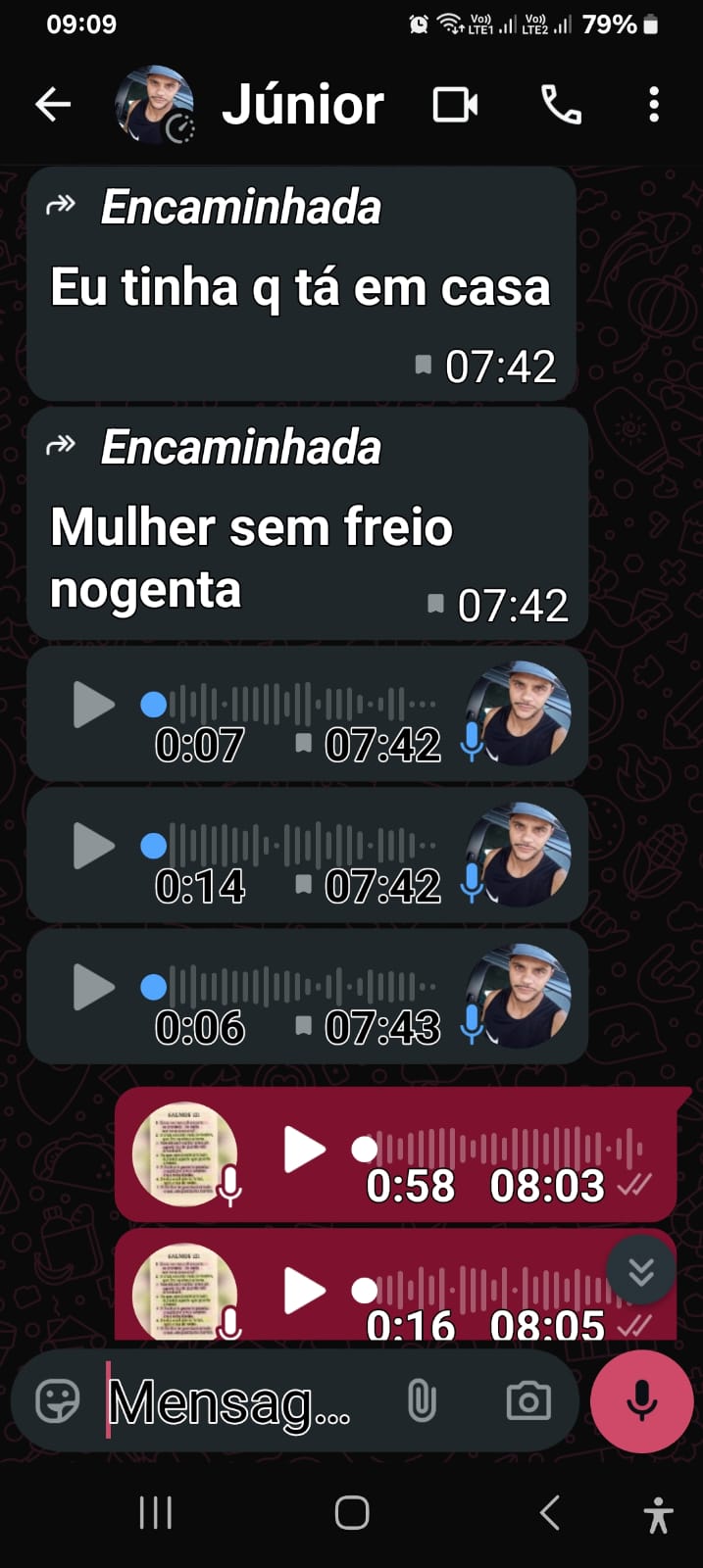The width and height of the screenshot is (703, 1568).
Task: Go back to the chat list
Action: [x=53, y=105]
